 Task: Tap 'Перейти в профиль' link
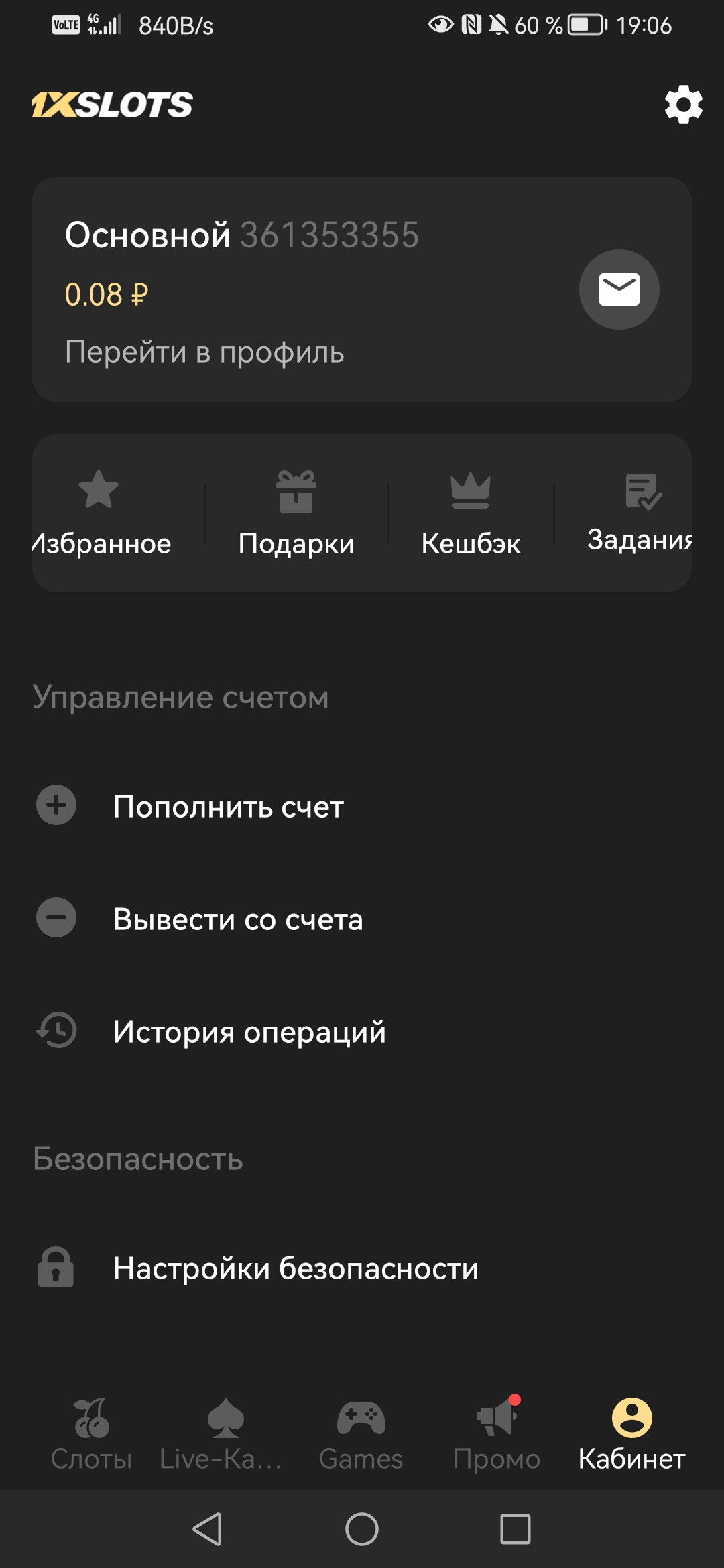click(204, 352)
